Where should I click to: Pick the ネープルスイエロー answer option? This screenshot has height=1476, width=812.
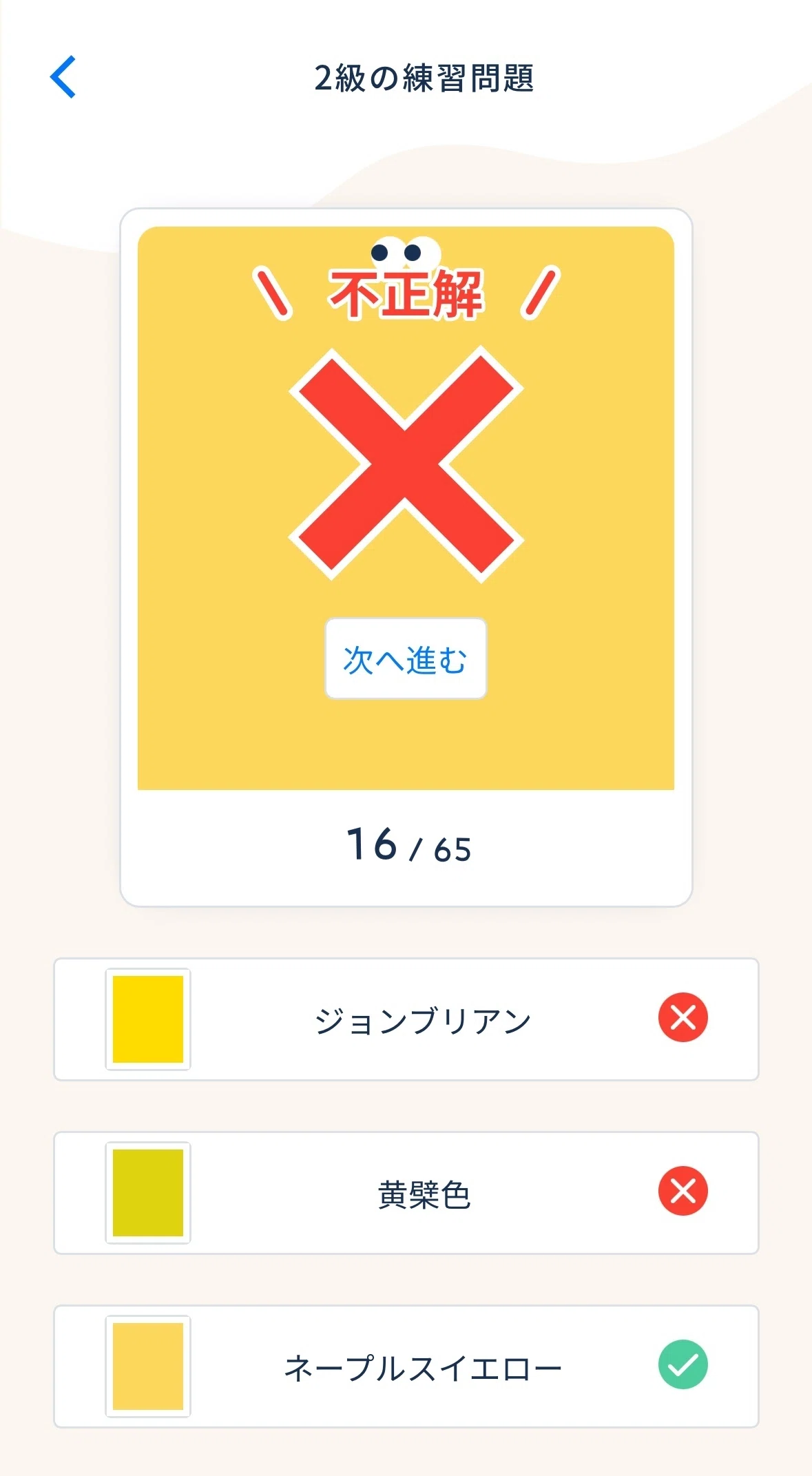click(x=406, y=1366)
